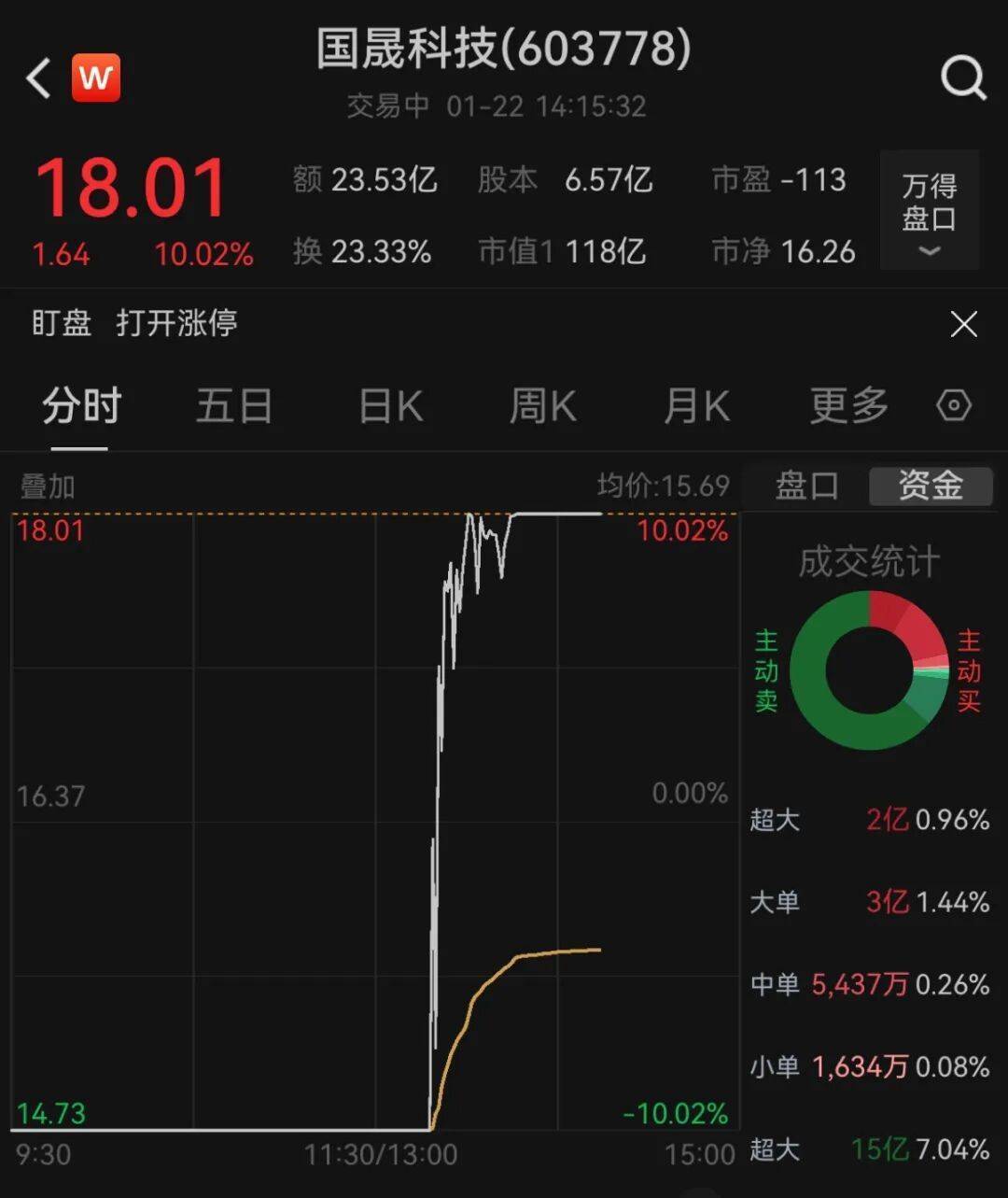The height and width of the screenshot is (1198, 1008).
Task: Switch to the 分时 chart tab
Action: [81, 406]
